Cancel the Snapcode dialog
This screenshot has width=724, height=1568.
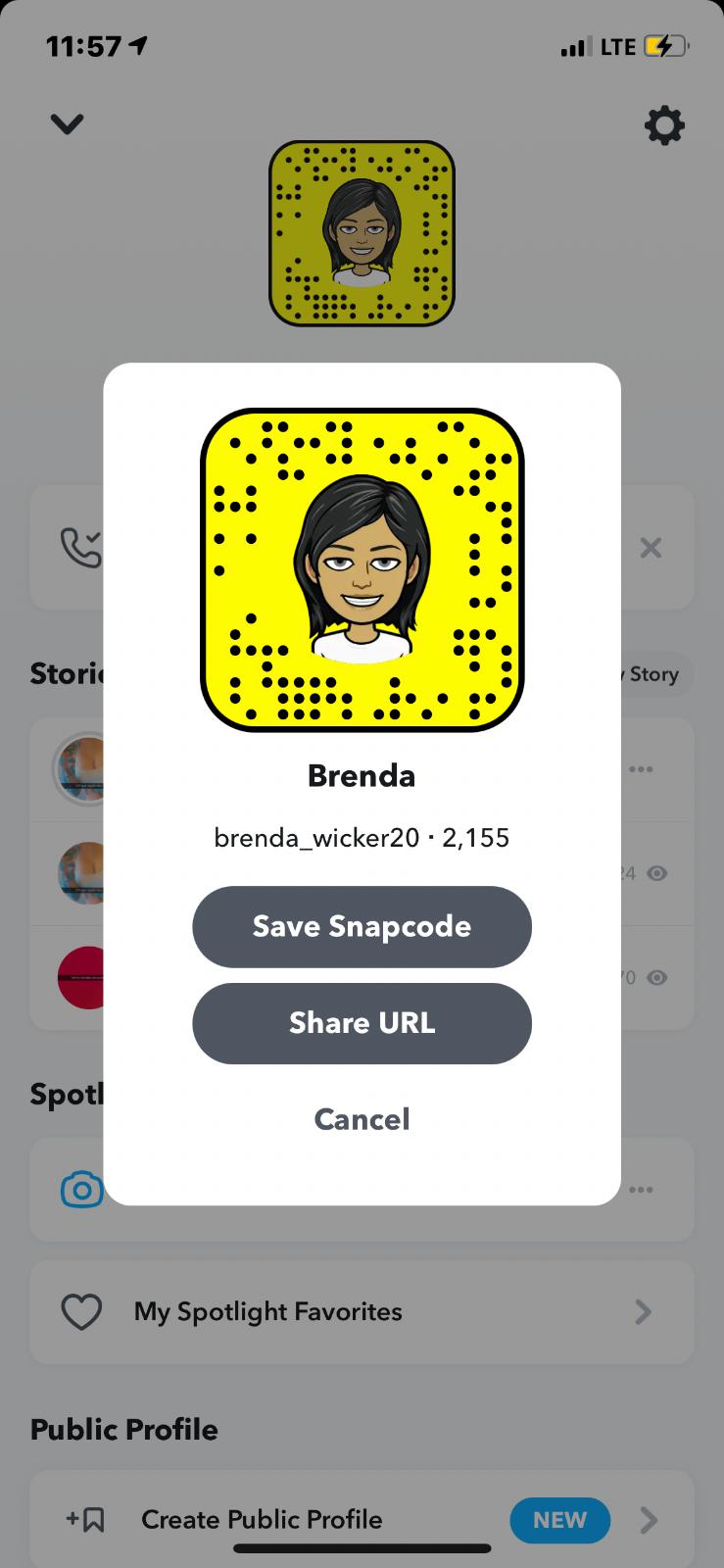pos(362,1119)
